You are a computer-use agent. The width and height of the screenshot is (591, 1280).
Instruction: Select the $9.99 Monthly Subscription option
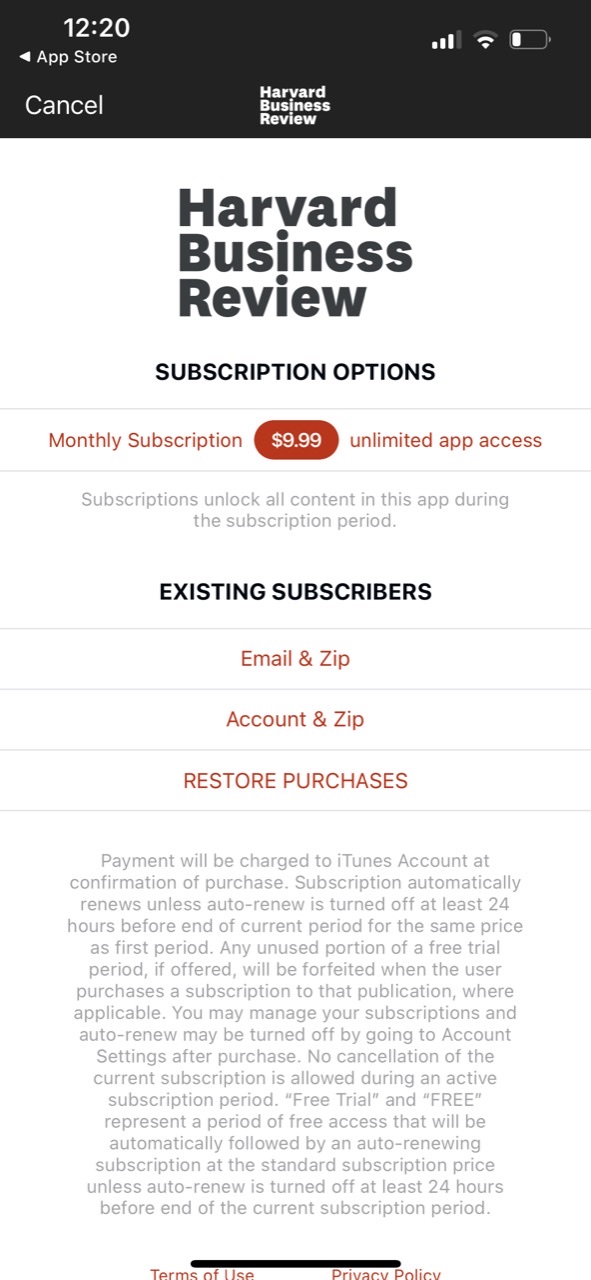click(295, 440)
